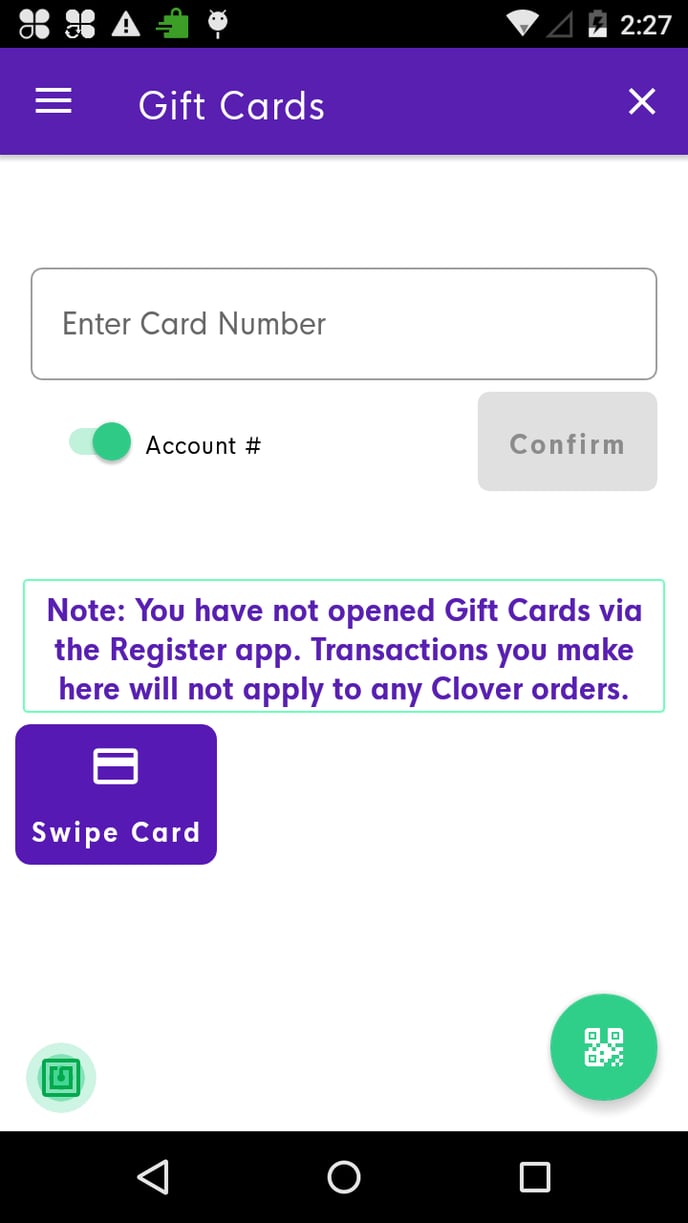This screenshot has width=688, height=1223.
Task: Select the Swipe Card button
Action: tap(116, 794)
